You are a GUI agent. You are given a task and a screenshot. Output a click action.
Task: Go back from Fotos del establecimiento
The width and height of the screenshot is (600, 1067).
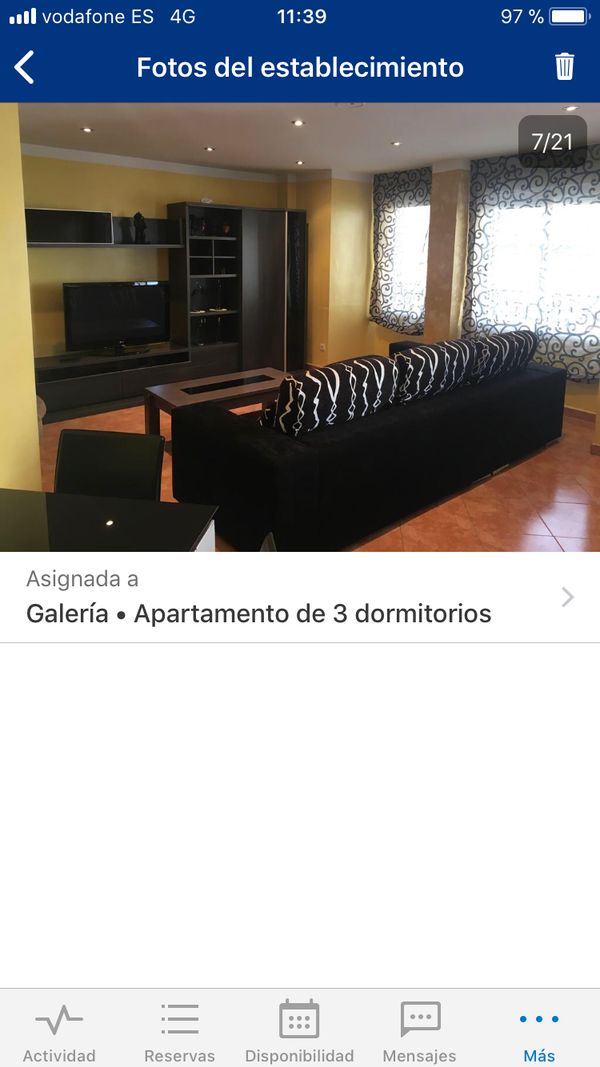pos(25,67)
